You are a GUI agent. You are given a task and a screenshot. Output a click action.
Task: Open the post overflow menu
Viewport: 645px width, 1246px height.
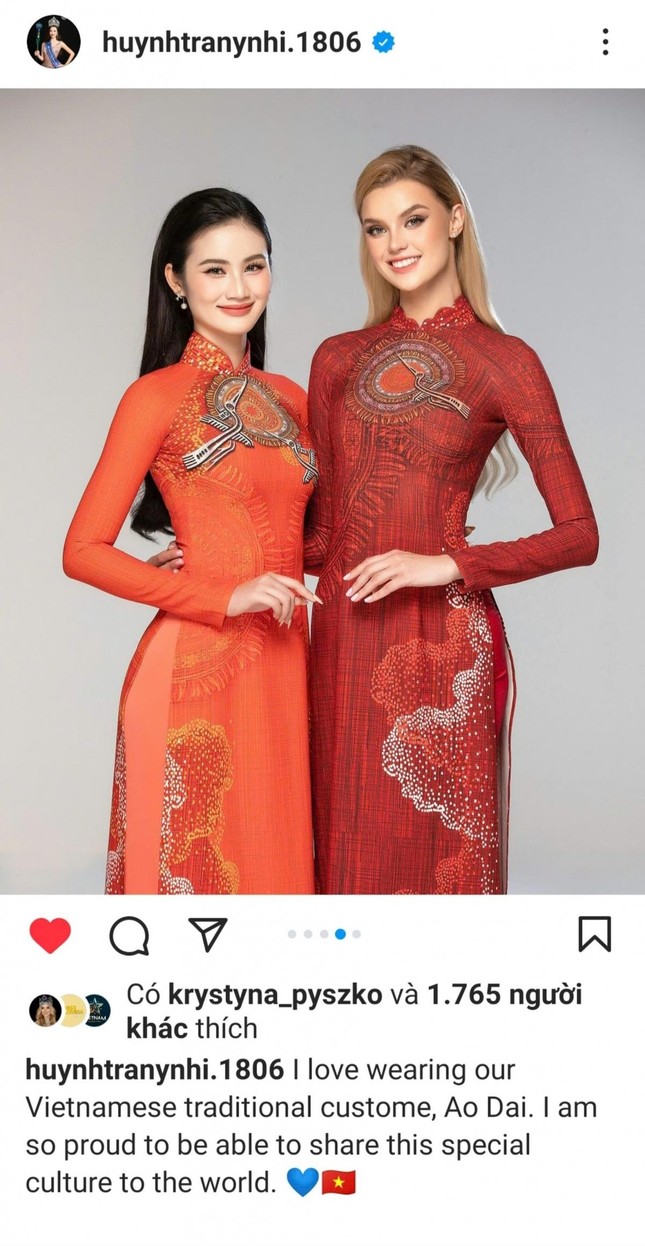tap(605, 42)
